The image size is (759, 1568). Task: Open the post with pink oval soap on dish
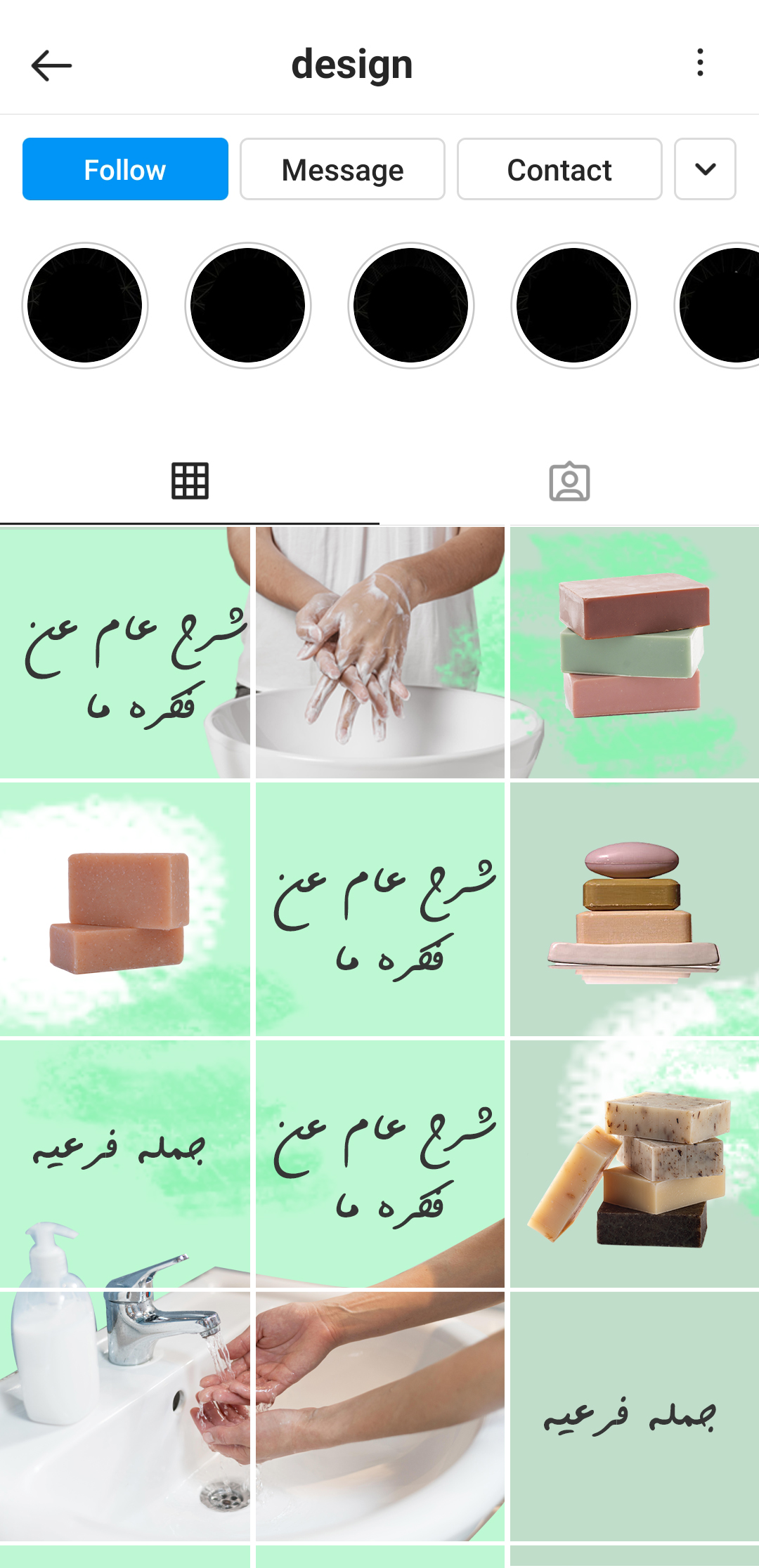coord(635,910)
